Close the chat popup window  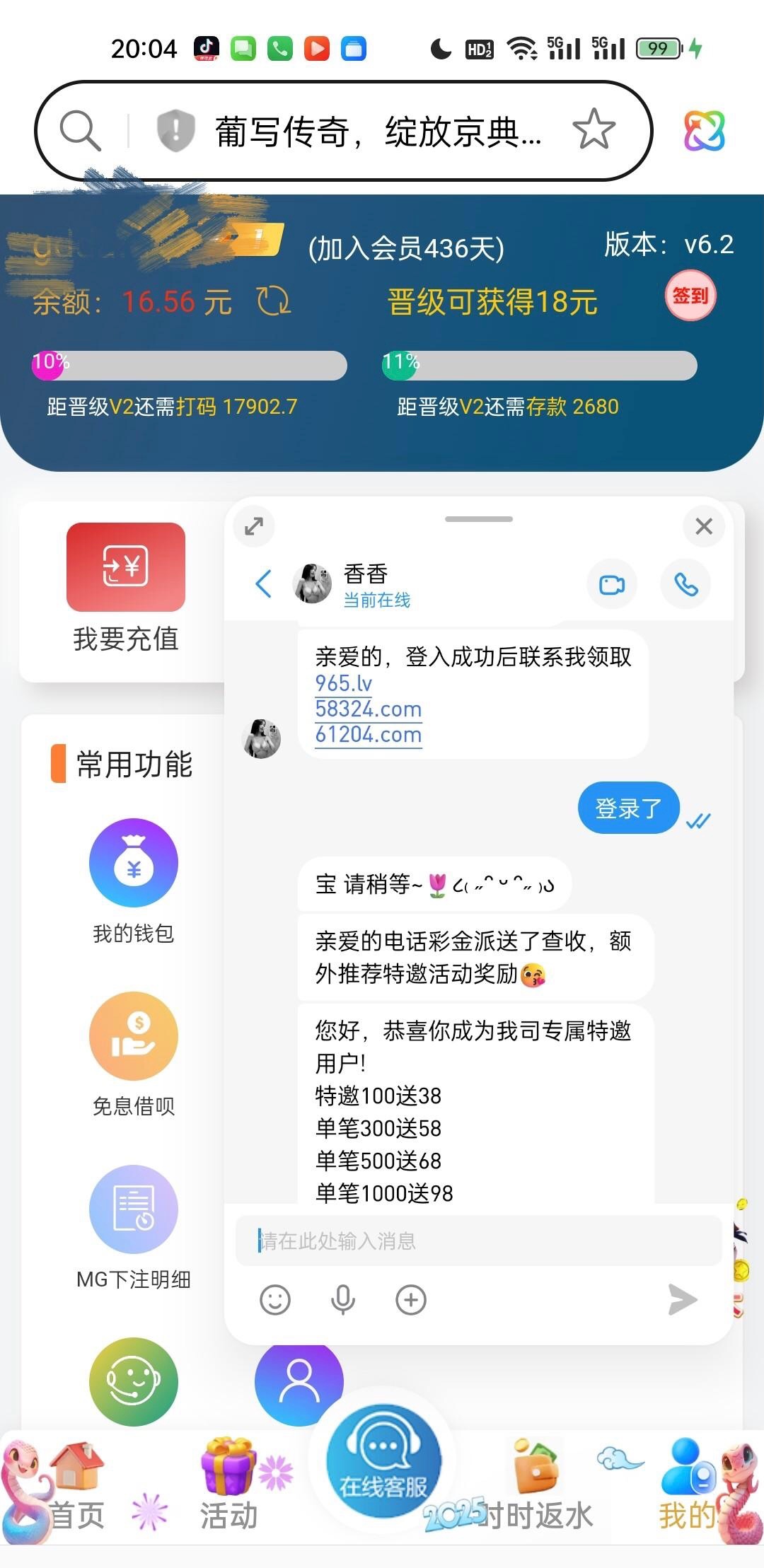tap(703, 526)
